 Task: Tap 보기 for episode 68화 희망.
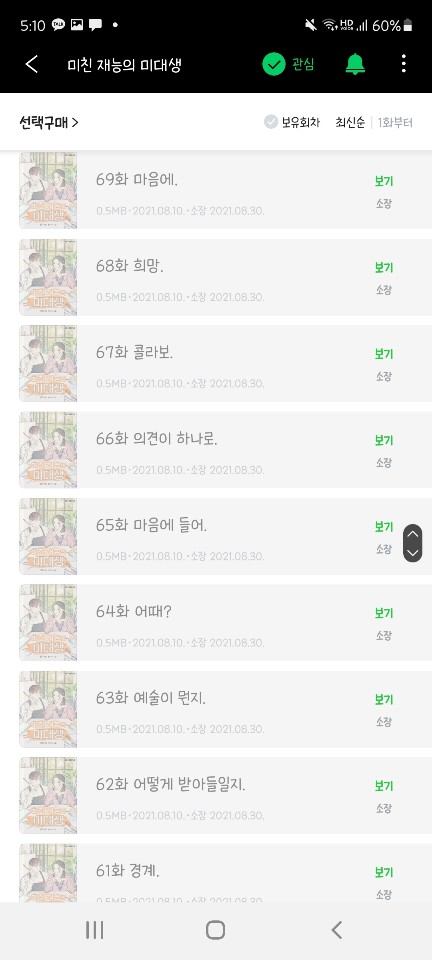tap(384, 268)
